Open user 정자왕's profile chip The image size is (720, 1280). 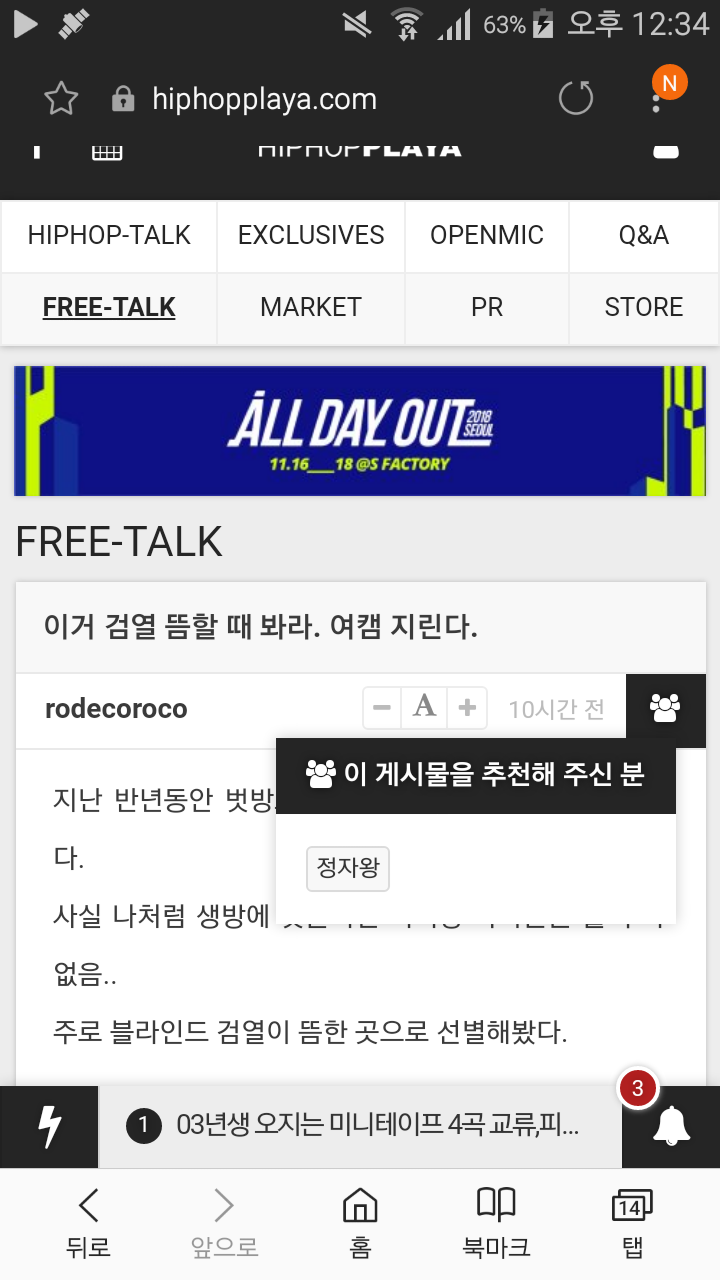pos(347,868)
